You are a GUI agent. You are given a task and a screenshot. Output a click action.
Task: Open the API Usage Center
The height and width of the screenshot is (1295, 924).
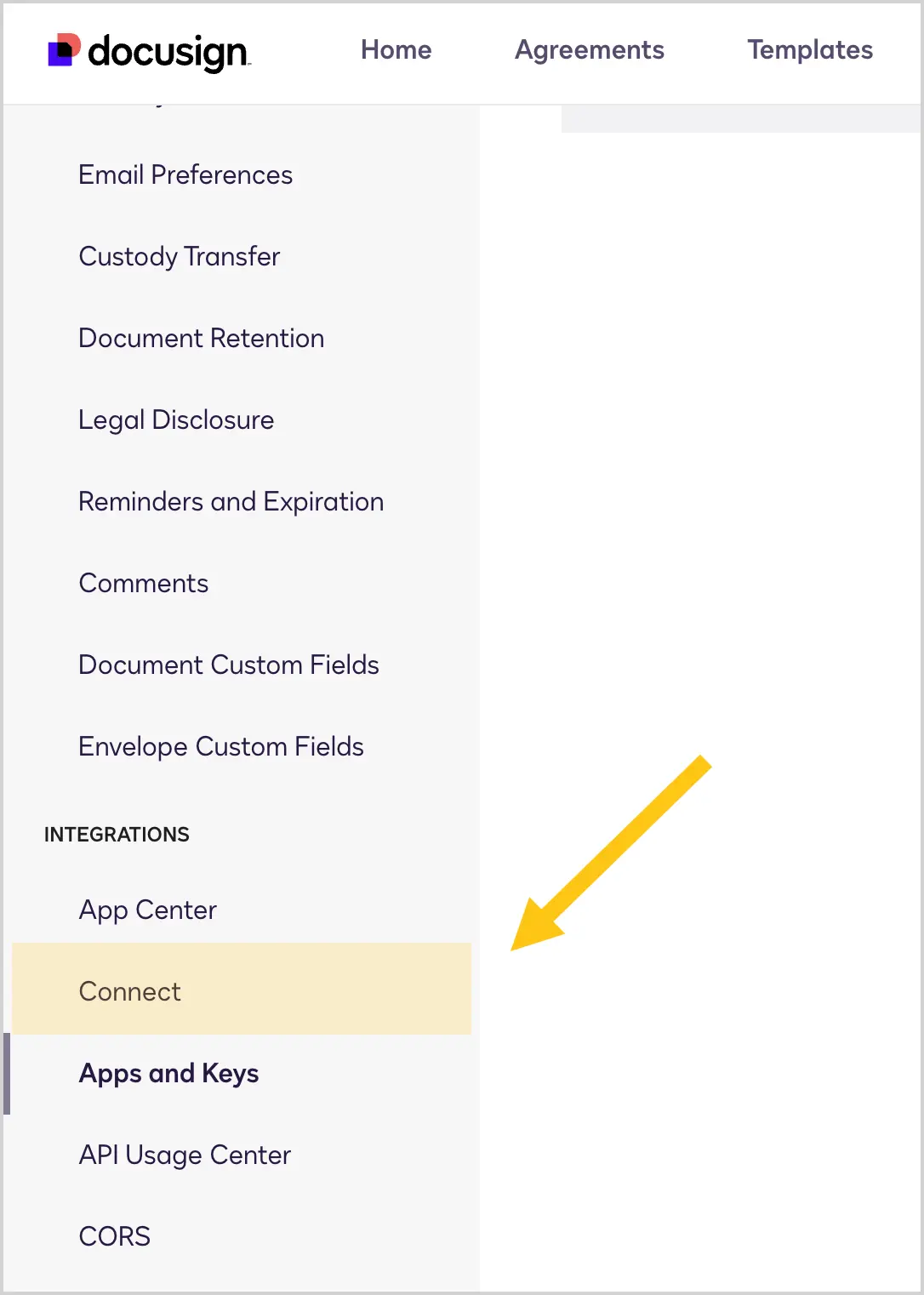[x=185, y=1155]
